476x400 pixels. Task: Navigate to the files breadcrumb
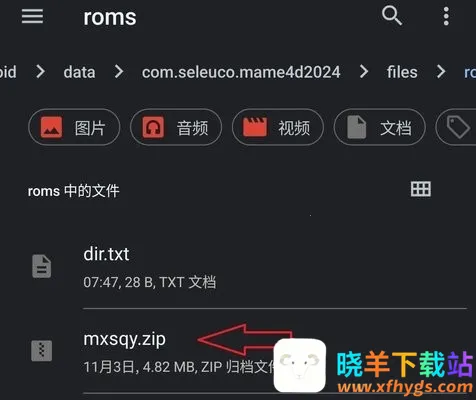pyautogui.click(x=402, y=72)
